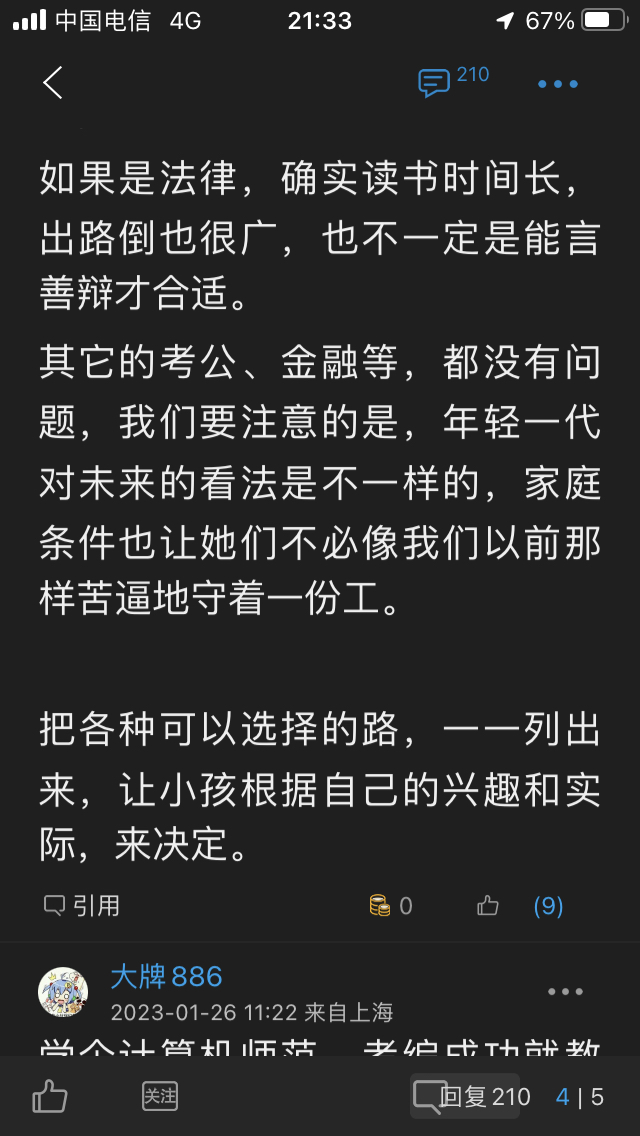Tap 回复 210 to reply
The height and width of the screenshot is (1136, 640).
pos(472,1097)
